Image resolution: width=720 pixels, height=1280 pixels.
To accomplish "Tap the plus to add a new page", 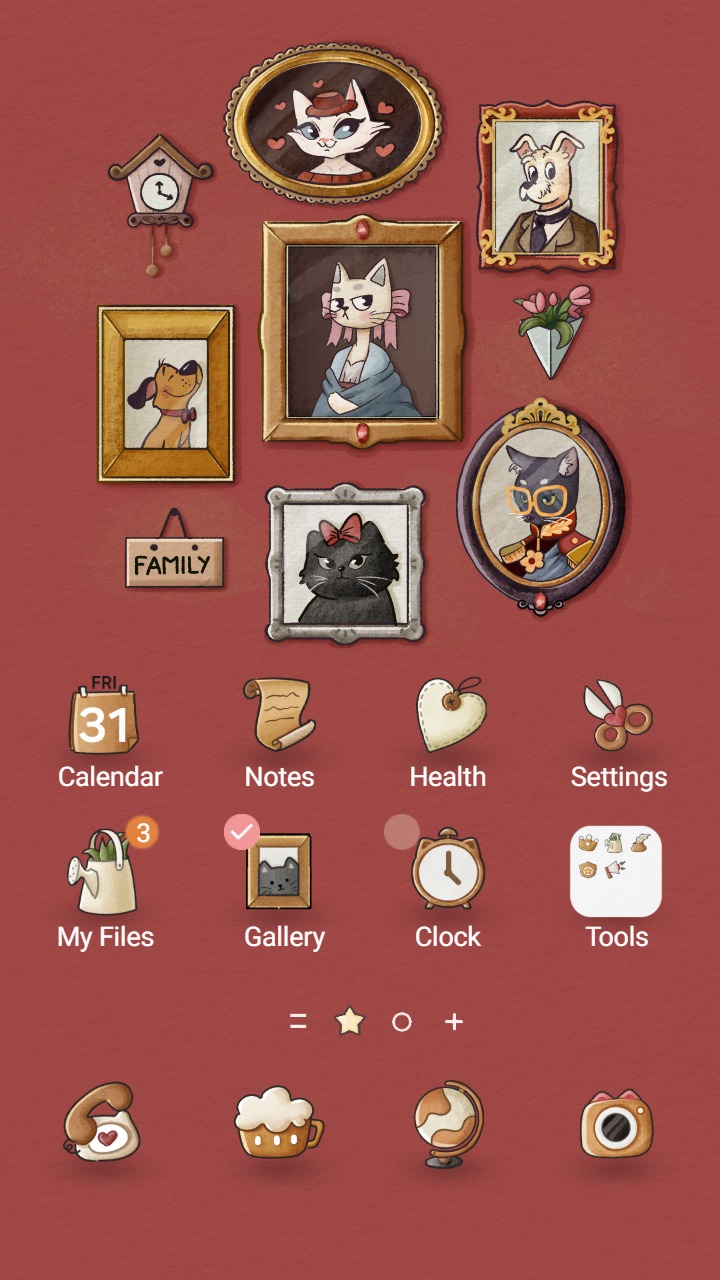I will [x=454, y=1022].
